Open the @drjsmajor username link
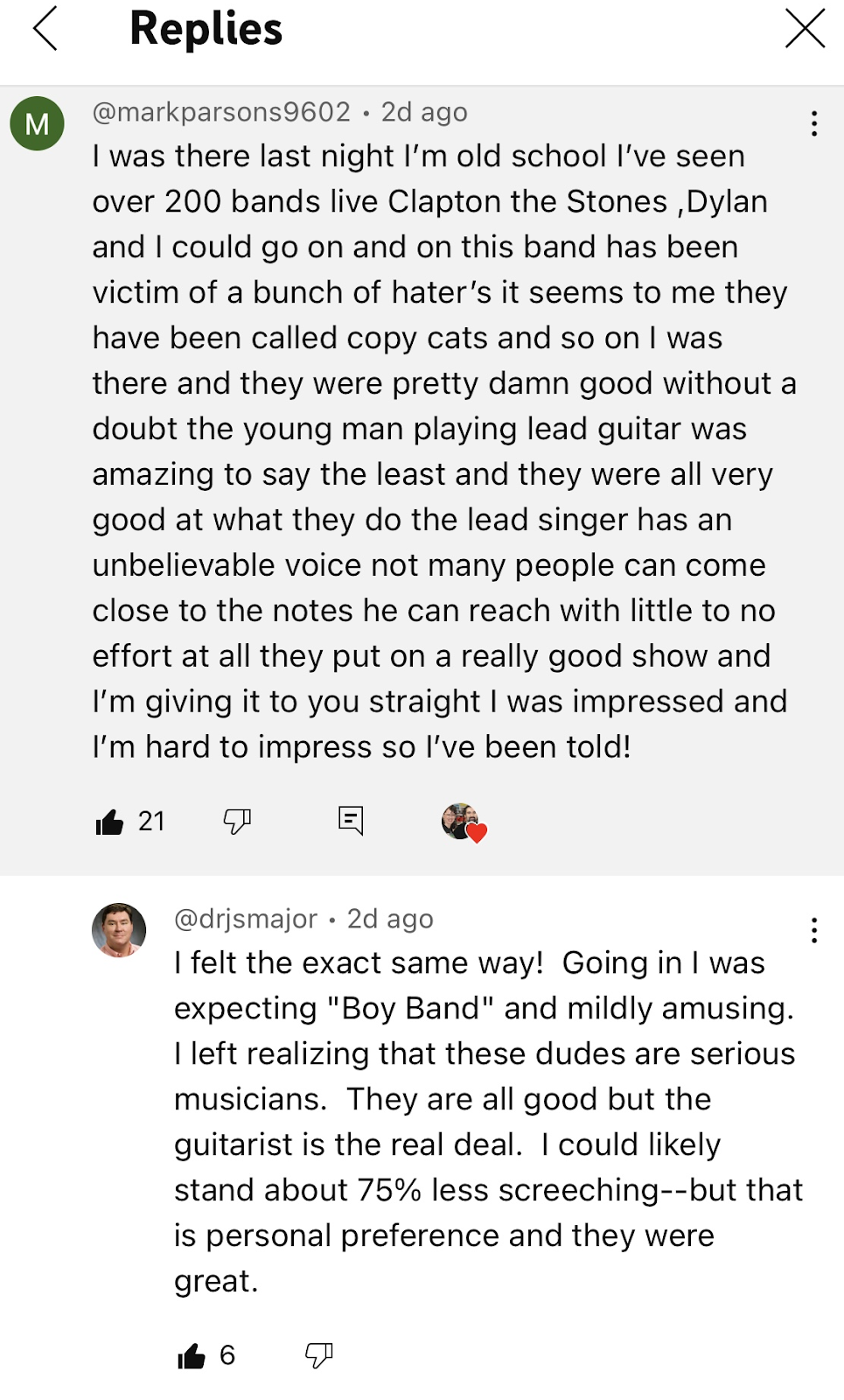Viewport: 844px width, 1400px height. pyautogui.click(x=246, y=919)
